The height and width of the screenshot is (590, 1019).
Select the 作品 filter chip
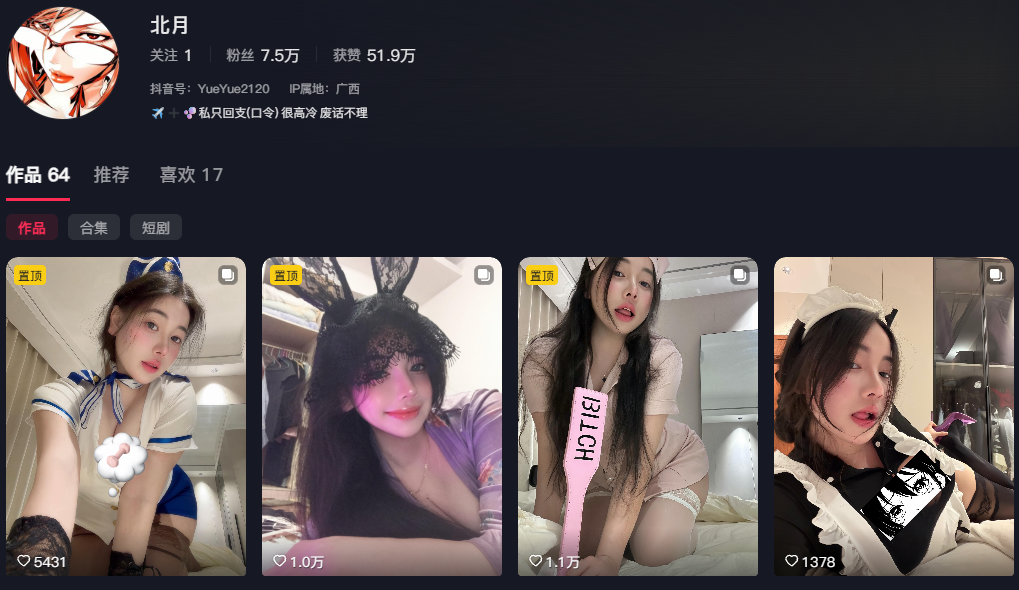click(x=32, y=227)
